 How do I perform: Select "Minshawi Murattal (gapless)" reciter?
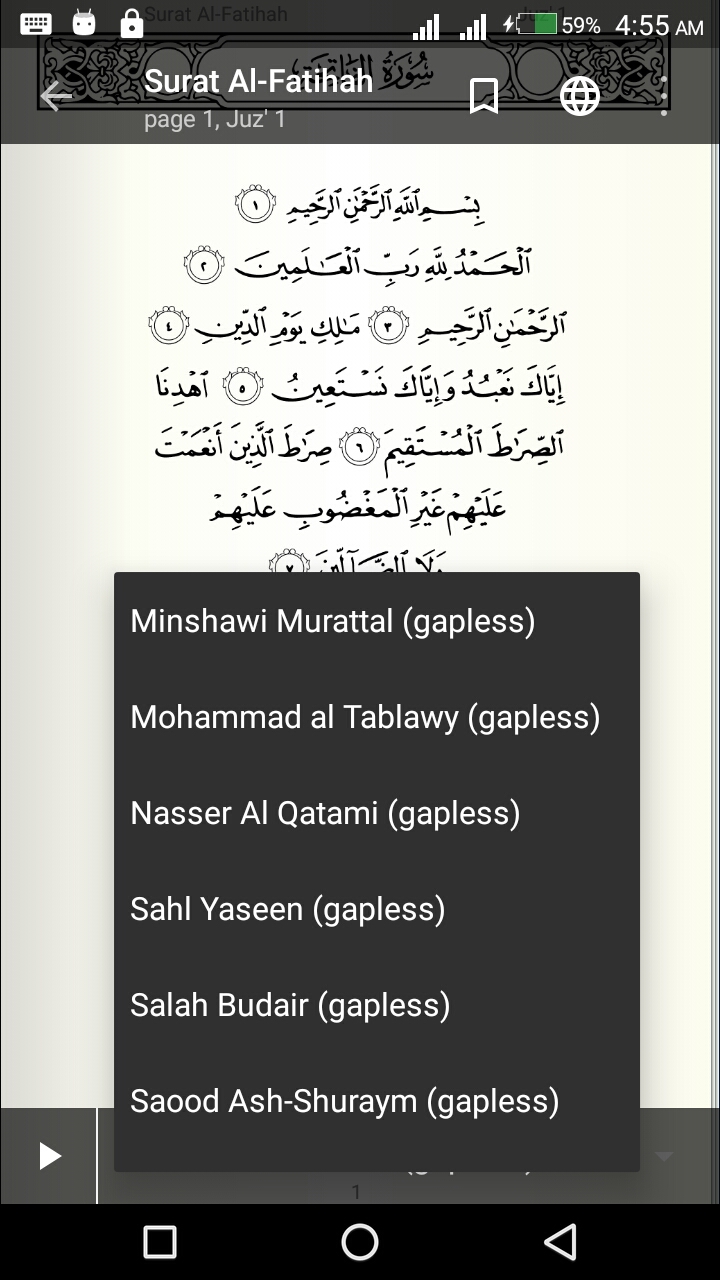[x=333, y=621]
